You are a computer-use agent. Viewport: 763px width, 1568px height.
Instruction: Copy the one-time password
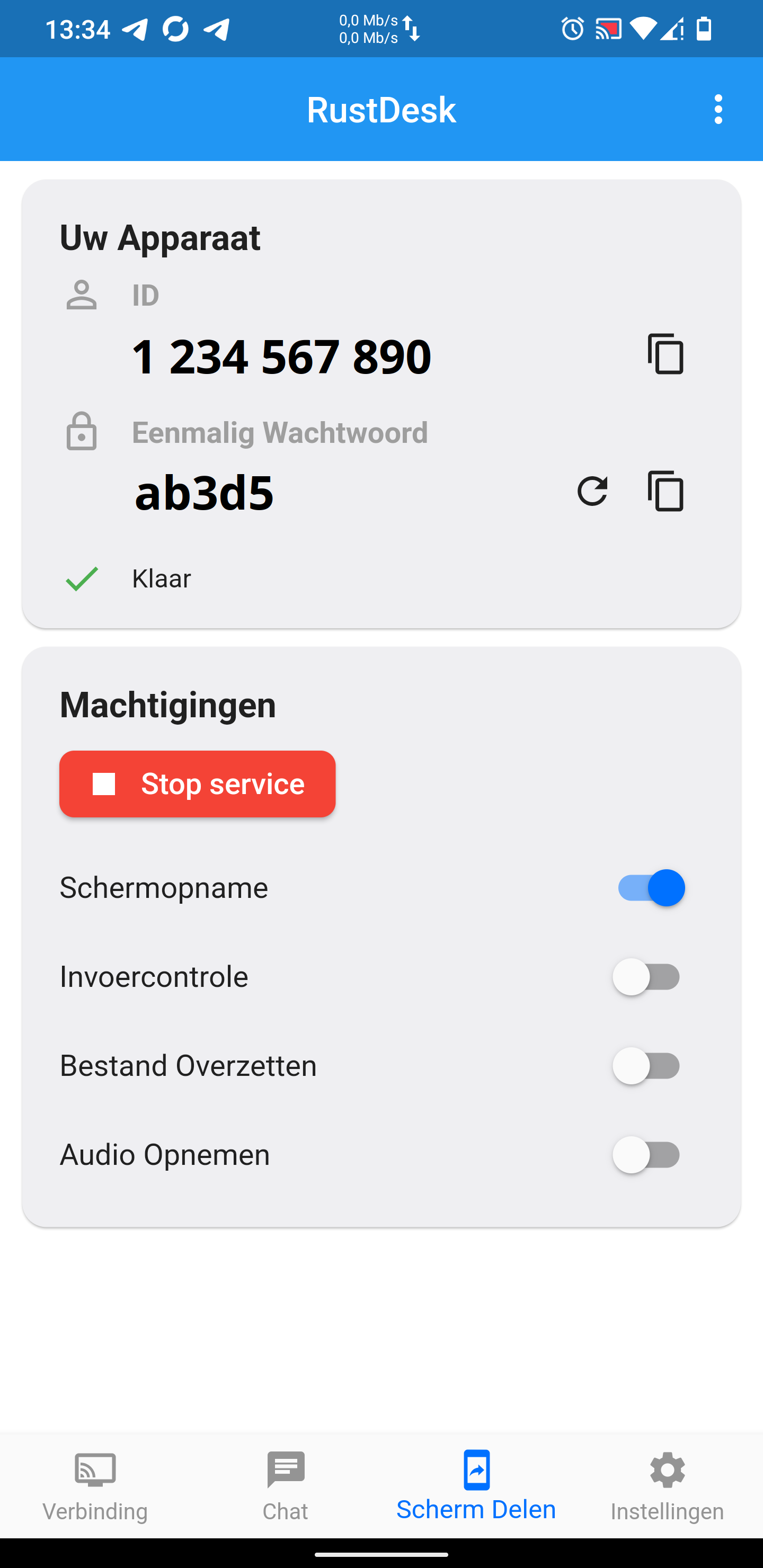click(666, 491)
